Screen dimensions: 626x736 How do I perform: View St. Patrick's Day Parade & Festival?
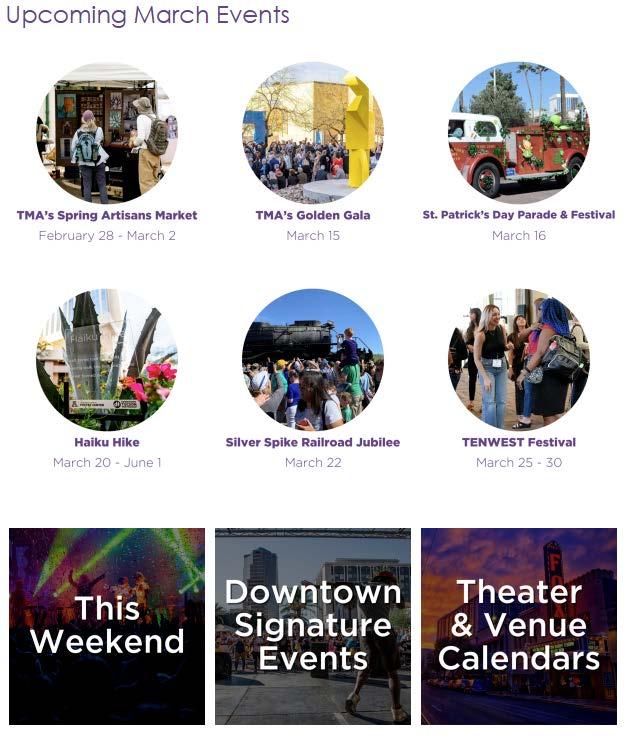tap(519, 215)
